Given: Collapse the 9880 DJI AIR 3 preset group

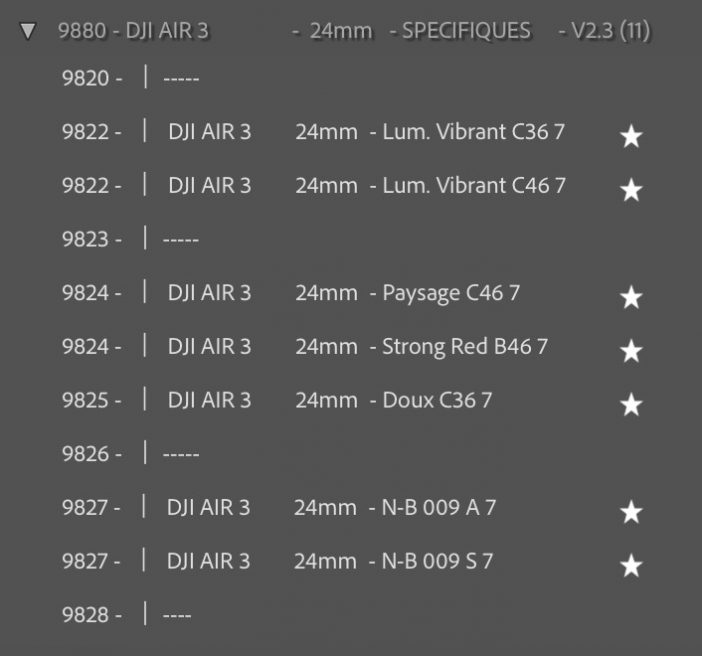Looking at the screenshot, I should (x=28, y=31).
